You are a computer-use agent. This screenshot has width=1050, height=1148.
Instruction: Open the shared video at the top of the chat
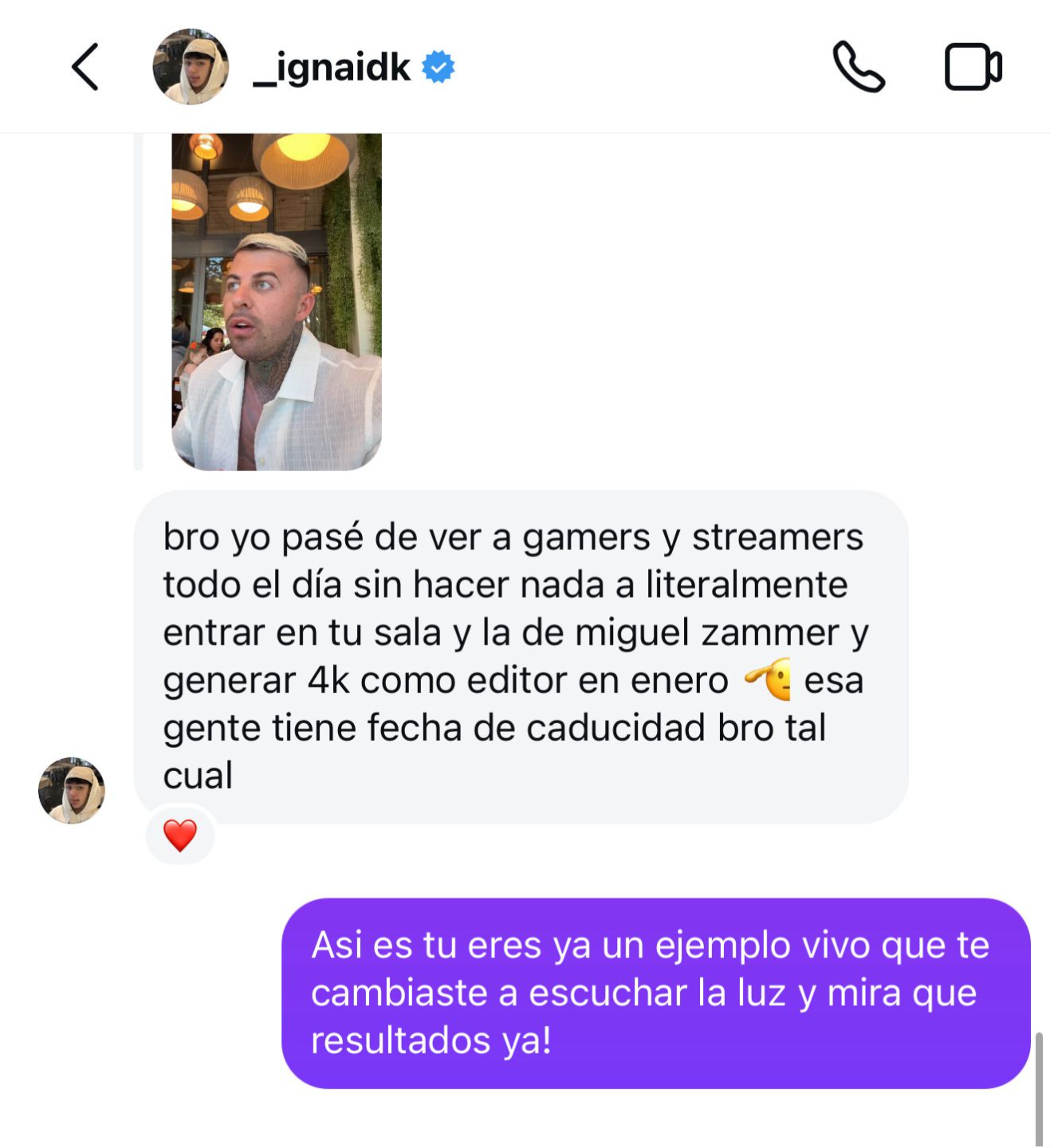click(277, 301)
